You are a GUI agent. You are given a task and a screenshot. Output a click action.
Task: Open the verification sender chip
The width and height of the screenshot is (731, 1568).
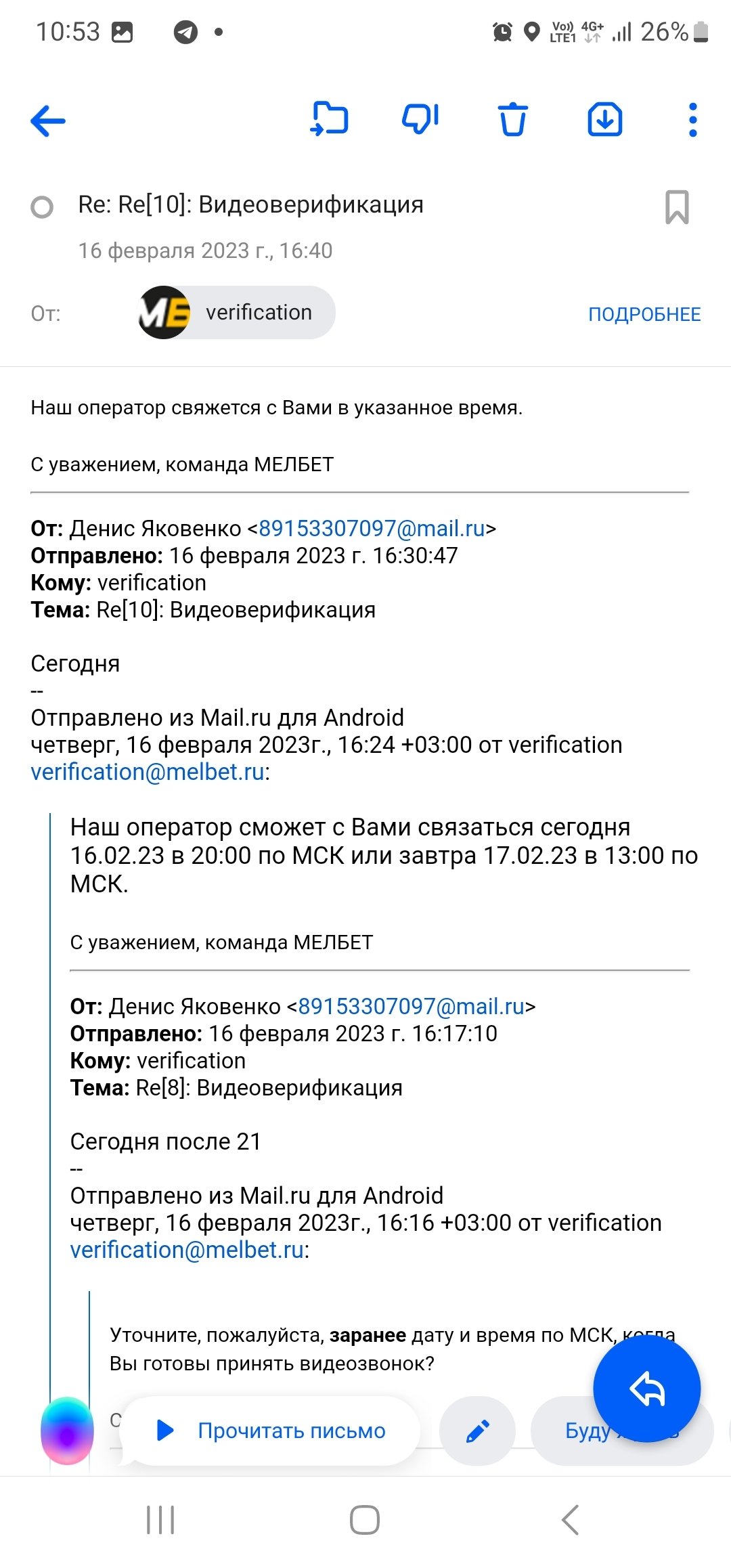click(x=236, y=313)
